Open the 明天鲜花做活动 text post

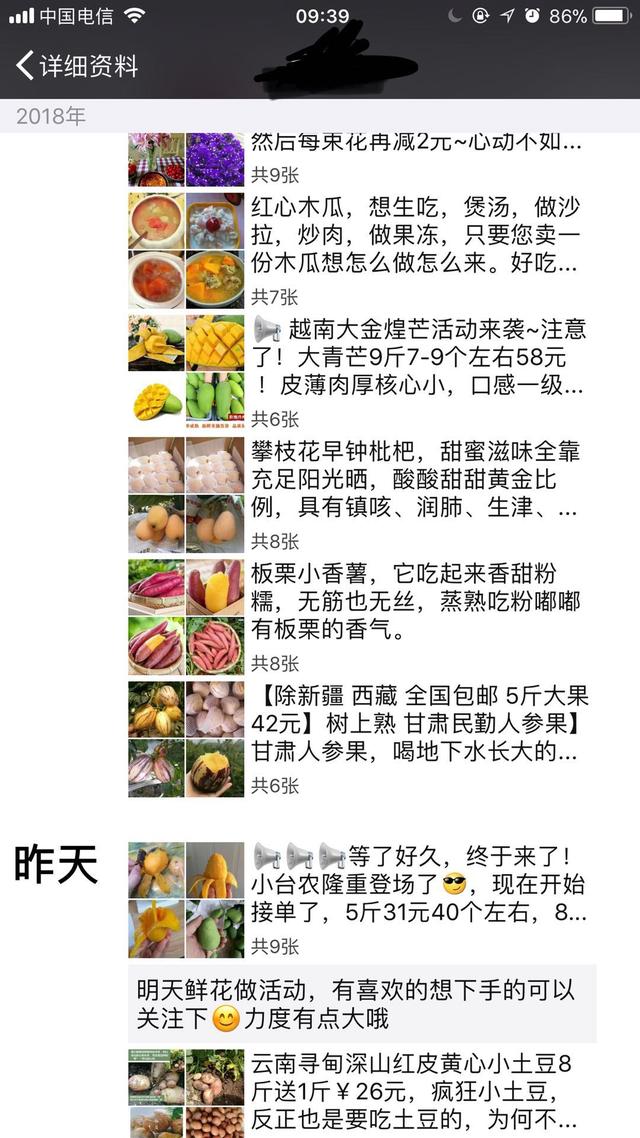[362, 1005]
